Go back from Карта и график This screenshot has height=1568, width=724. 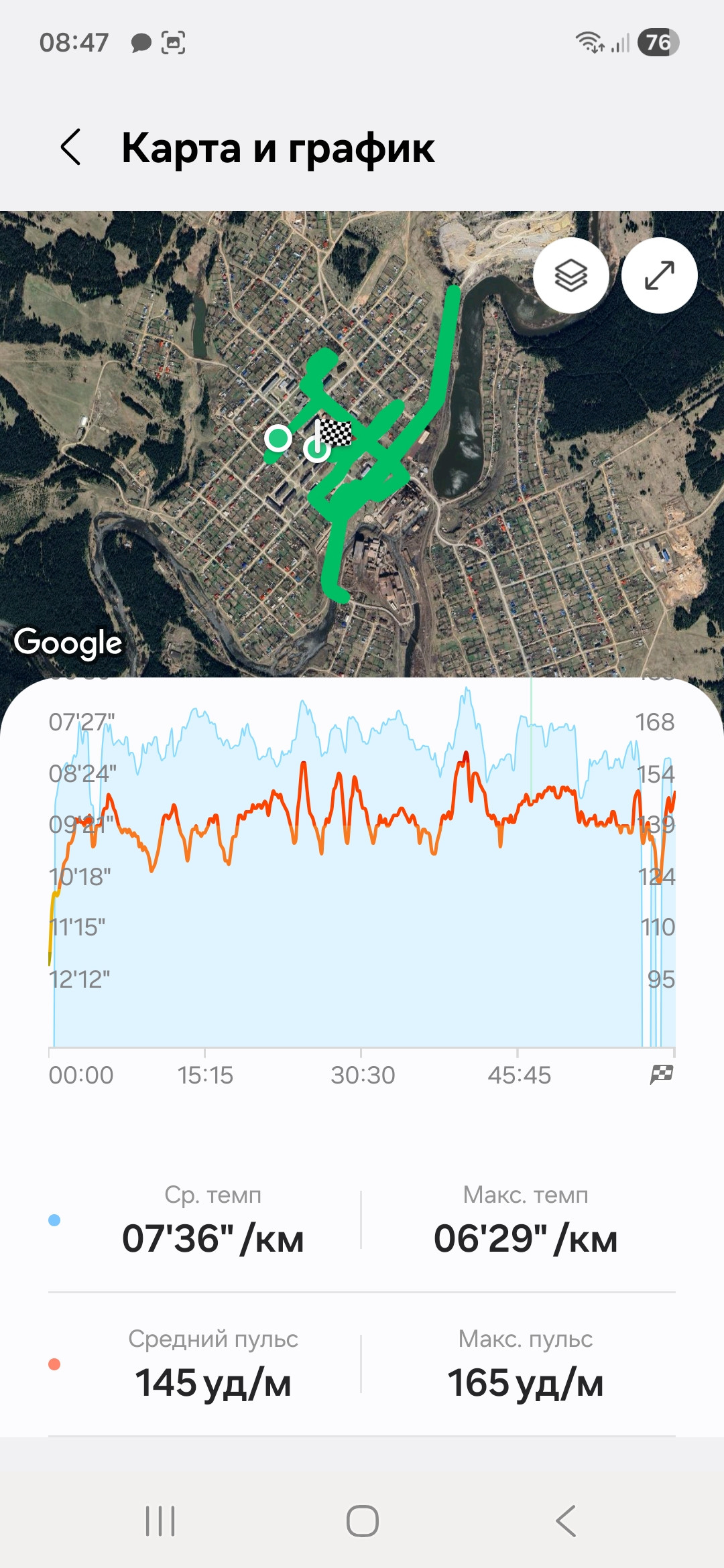[x=71, y=147]
